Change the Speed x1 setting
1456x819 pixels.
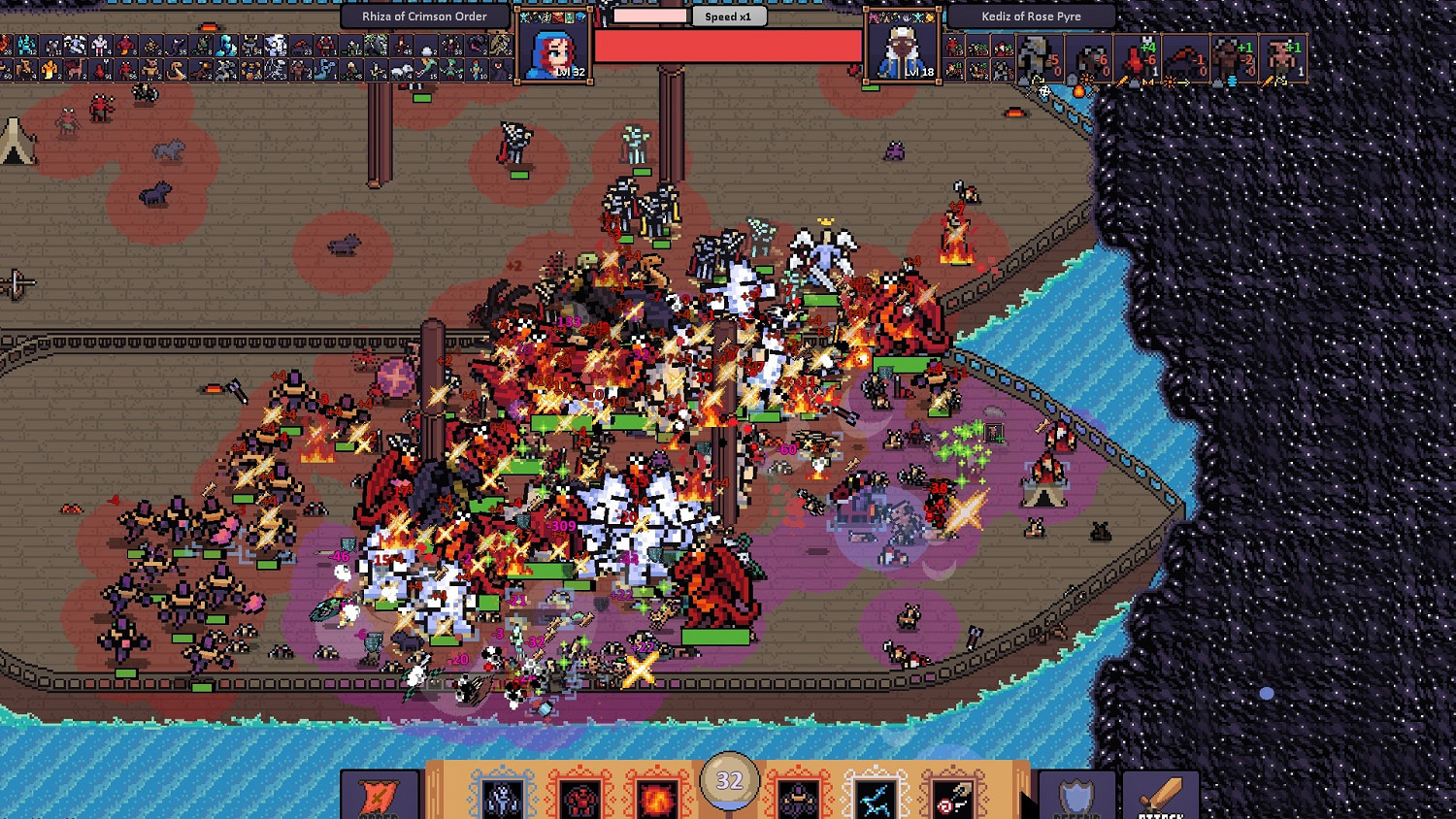click(729, 16)
